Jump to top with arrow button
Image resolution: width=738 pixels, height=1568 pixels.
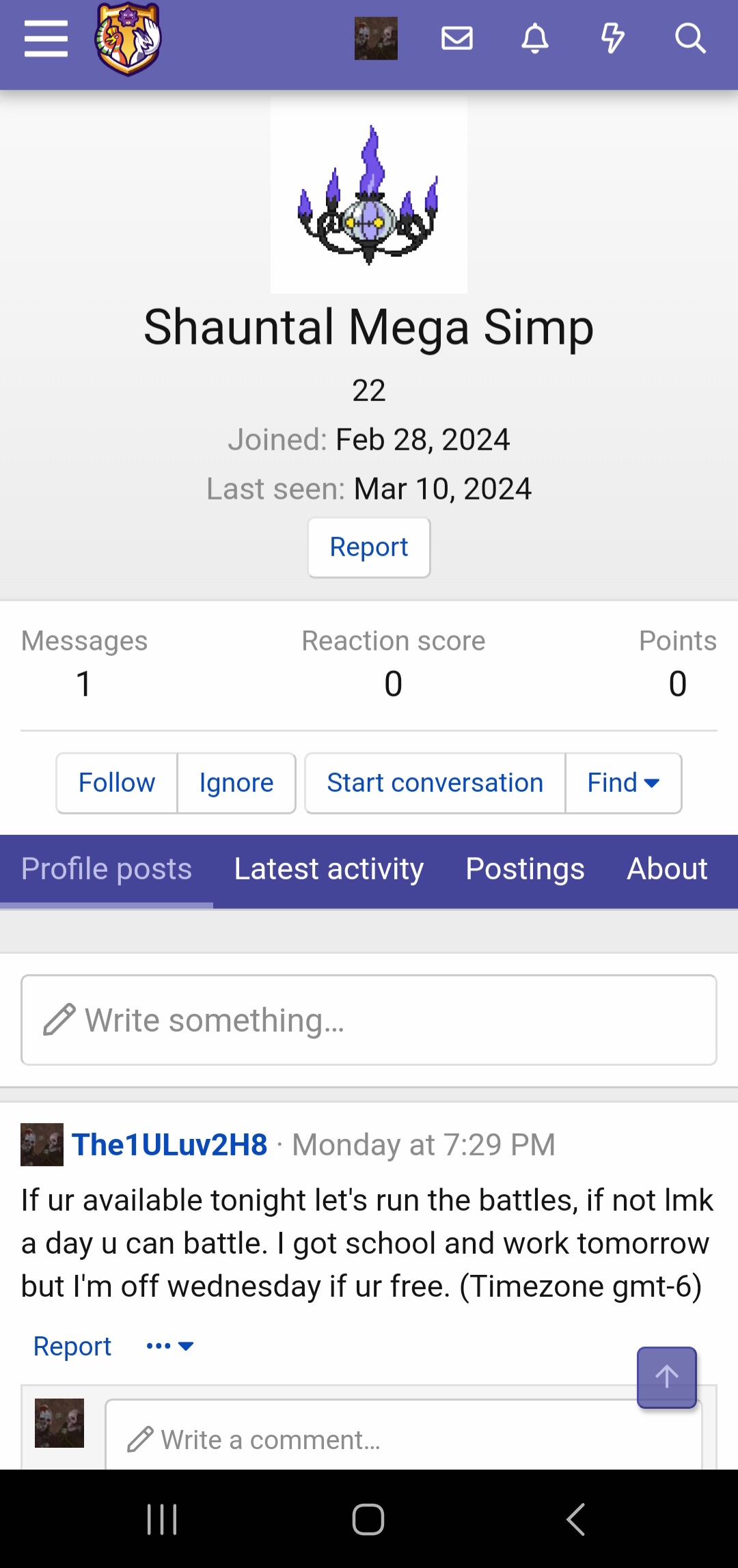point(667,1377)
